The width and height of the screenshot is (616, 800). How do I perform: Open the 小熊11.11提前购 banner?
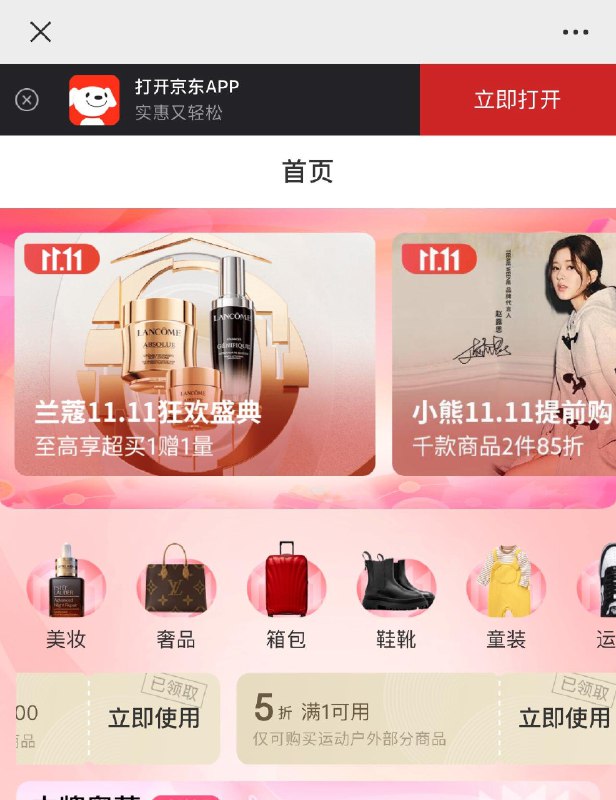click(504, 355)
